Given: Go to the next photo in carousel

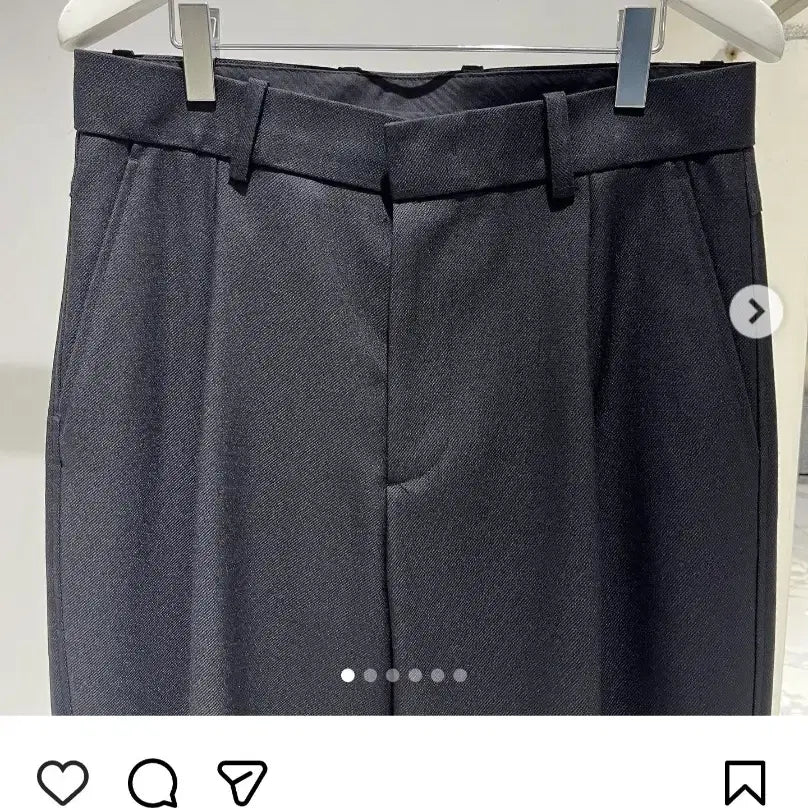Looking at the screenshot, I should (x=755, y=312).
